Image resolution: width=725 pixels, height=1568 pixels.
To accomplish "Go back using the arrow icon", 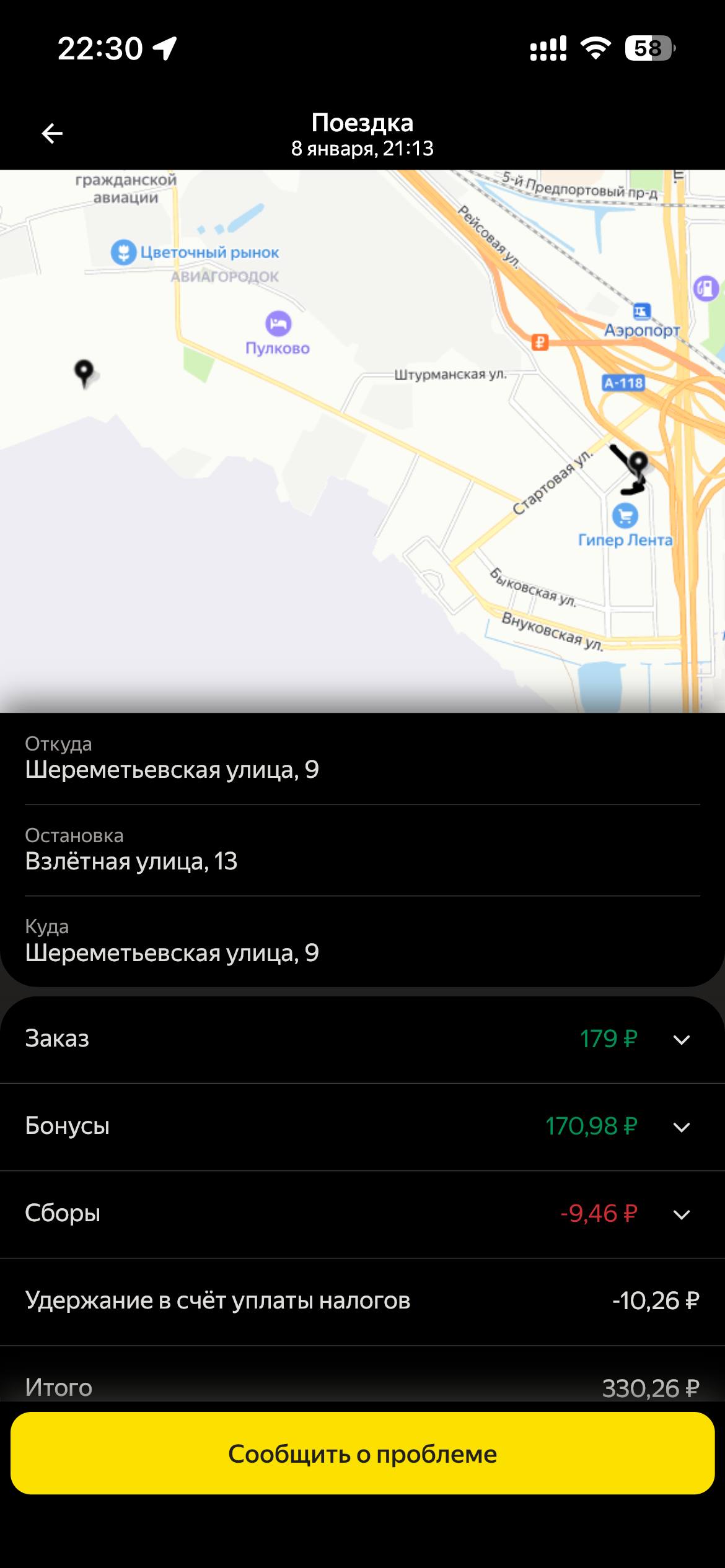I will [52, 133].
